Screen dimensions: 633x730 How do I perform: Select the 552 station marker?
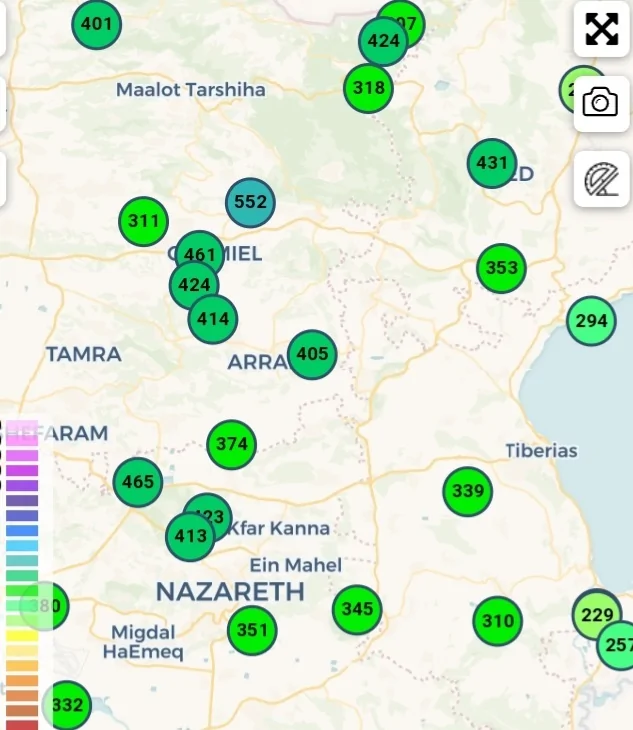[250, 202]
